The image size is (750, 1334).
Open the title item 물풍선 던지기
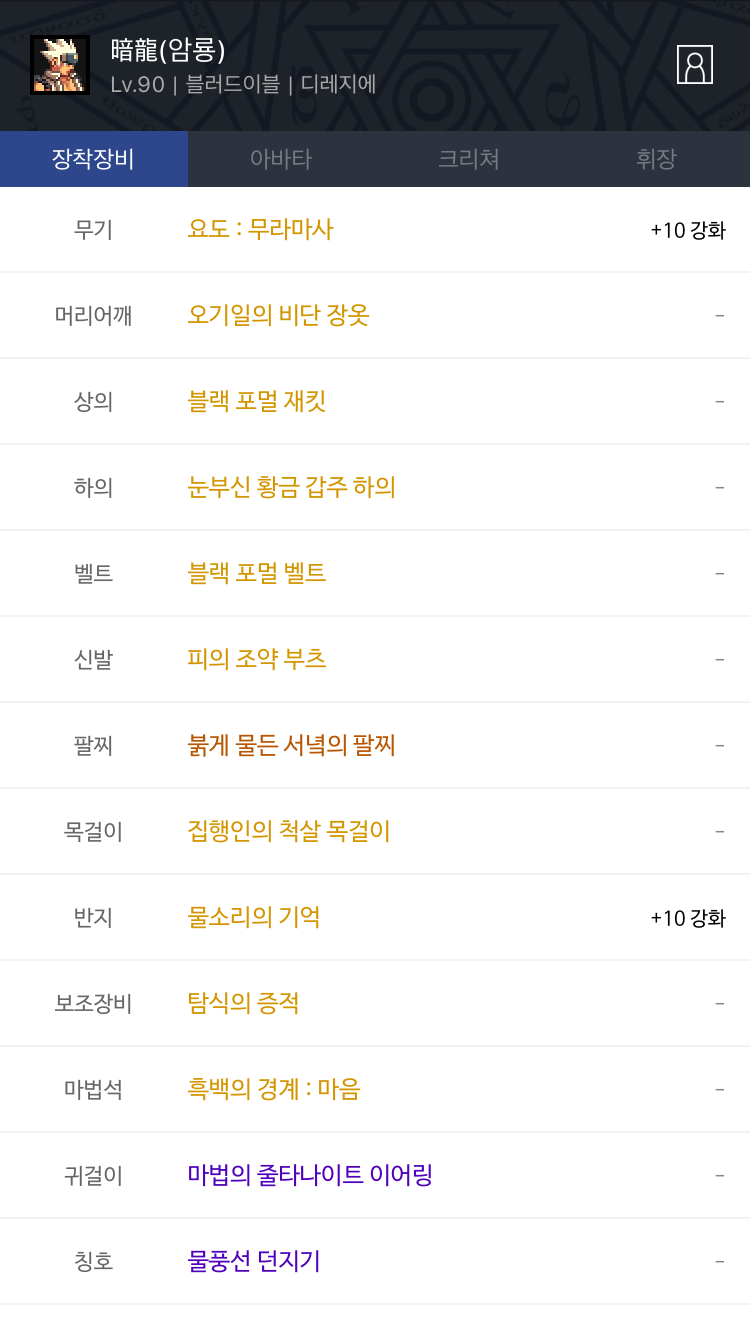(x=254, y=1261)
